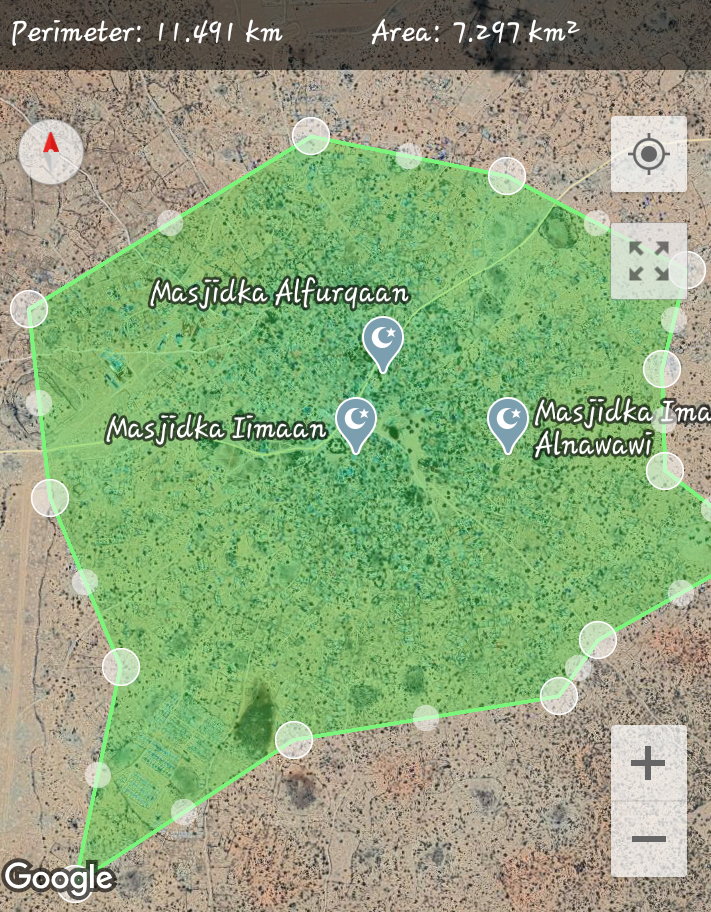Zoom out with the minus button
Image resolution: width=711 pixels, height=912 pixels.
pyautogui.click(x=648, y=839)
